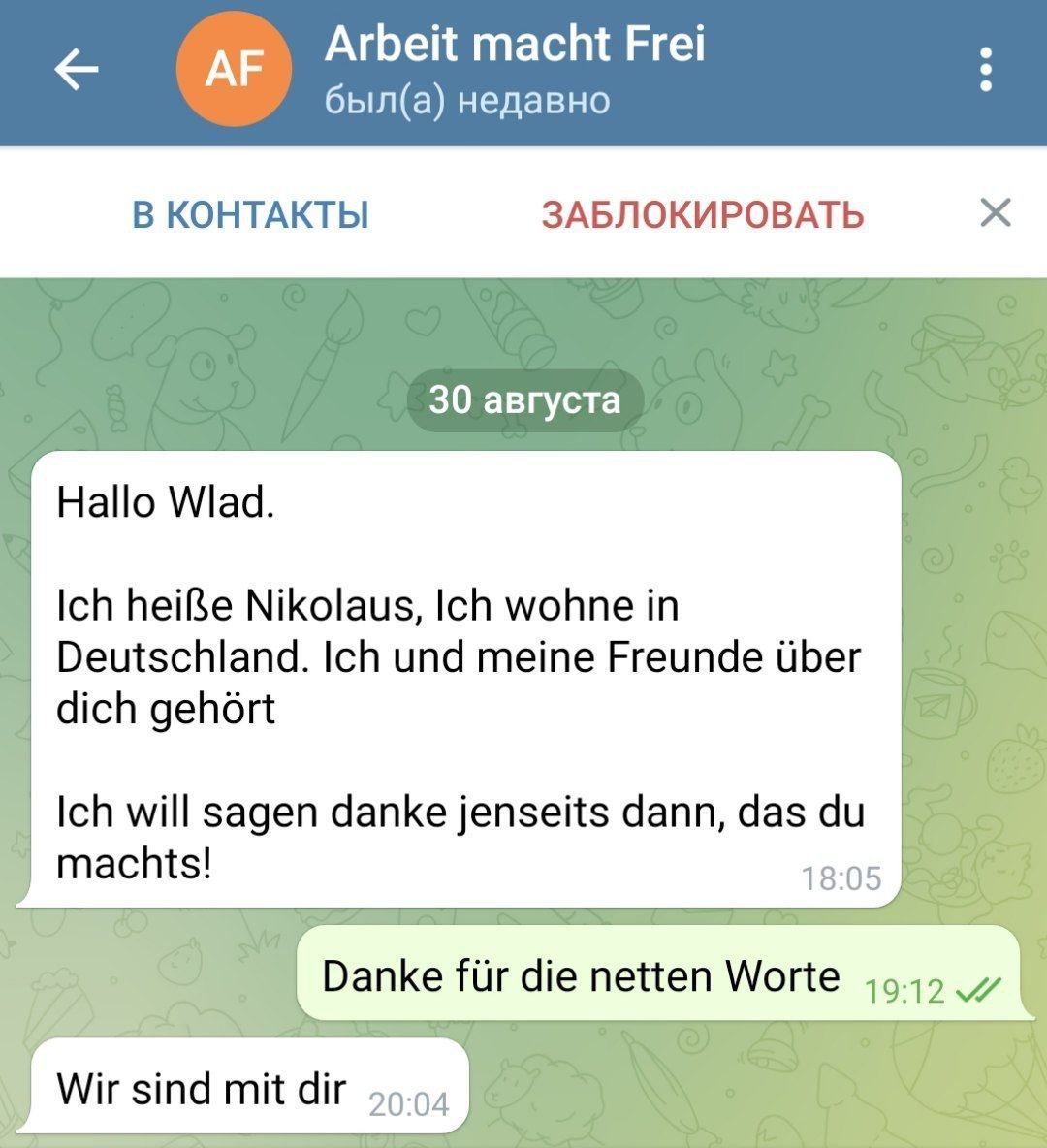Tap ЗАБЛОКИРОВАТЬ to block this user
The width and height of the screenshot is (1047, 1148).
702,213
